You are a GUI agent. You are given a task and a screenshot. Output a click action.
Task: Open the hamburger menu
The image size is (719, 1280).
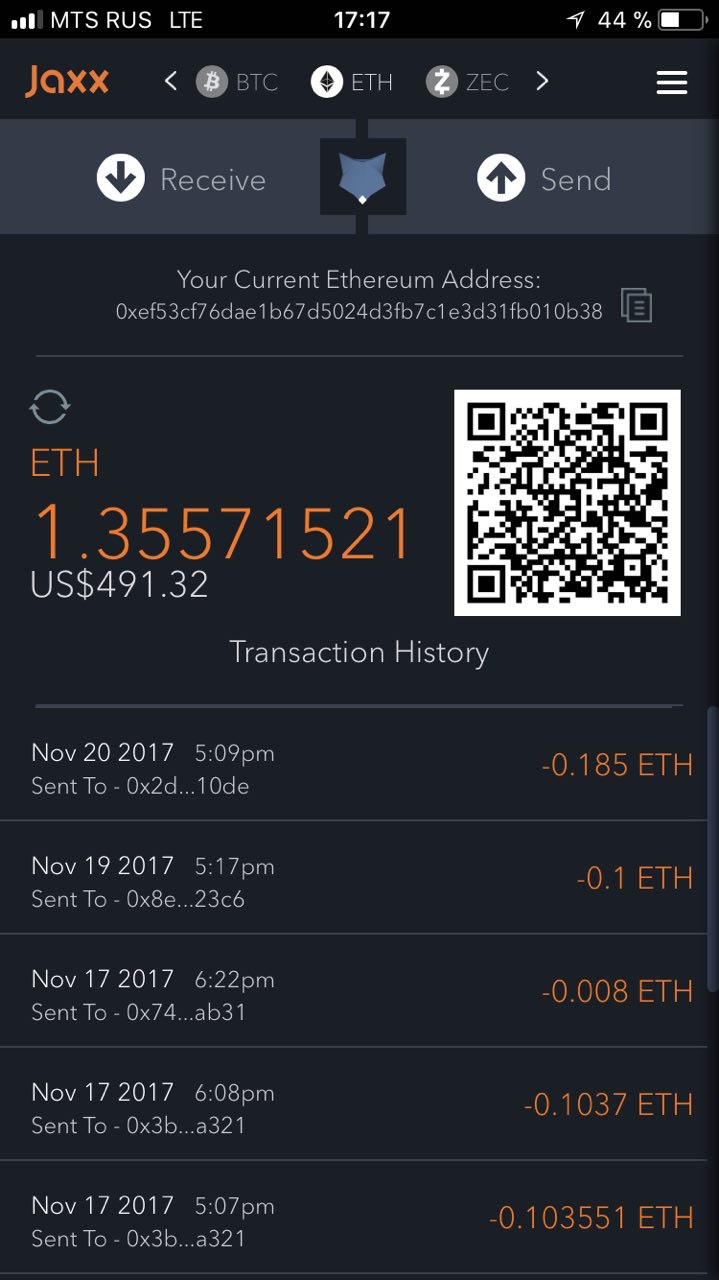click(x=671, y=82)
